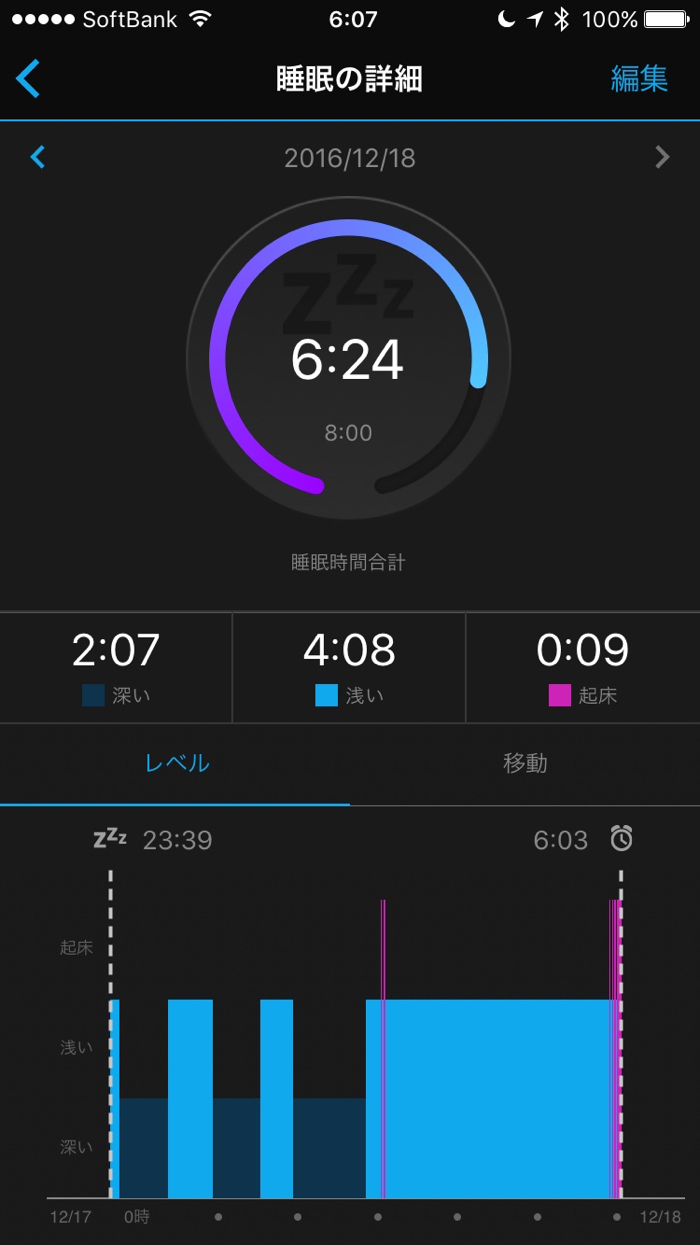The image size is (700, 1245).
Task: Go back from sleep details
Action: tap(28, 79)
